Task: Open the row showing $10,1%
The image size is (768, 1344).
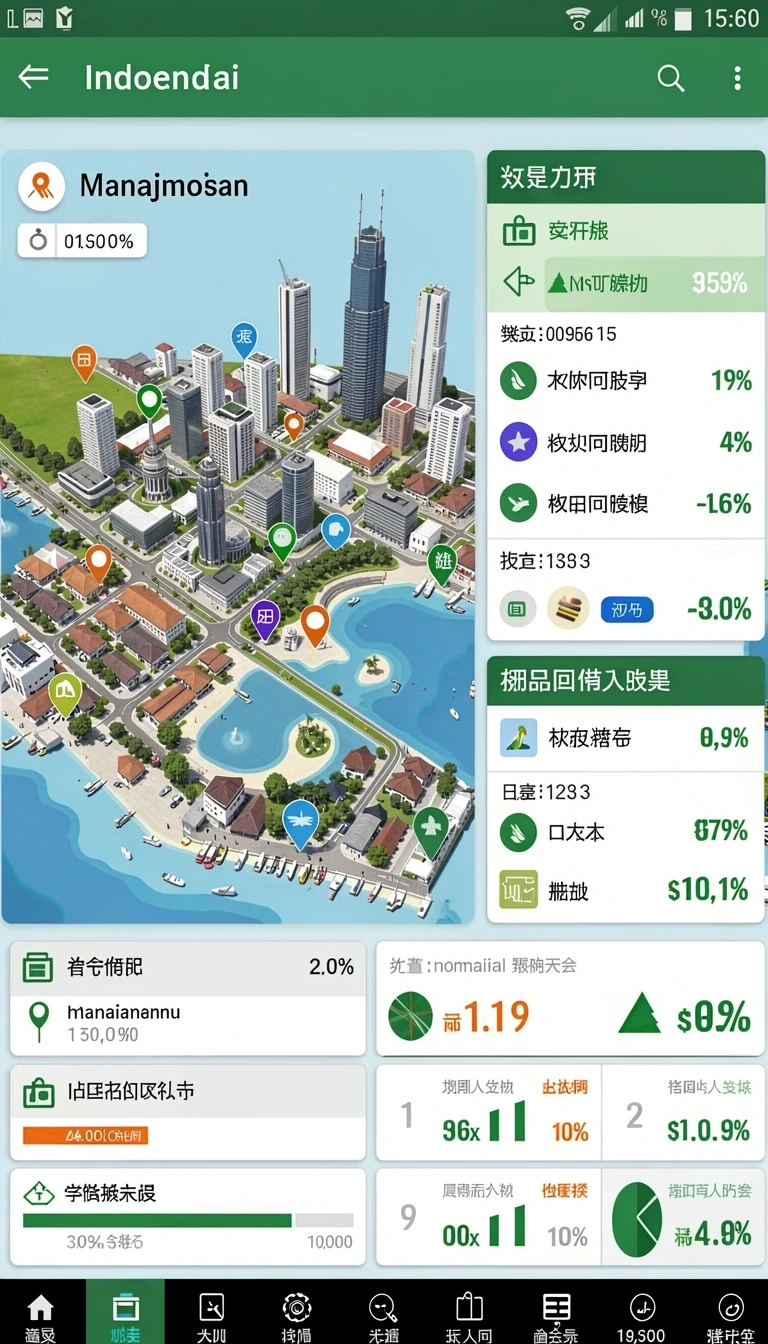Action: (x=625, y=888)
